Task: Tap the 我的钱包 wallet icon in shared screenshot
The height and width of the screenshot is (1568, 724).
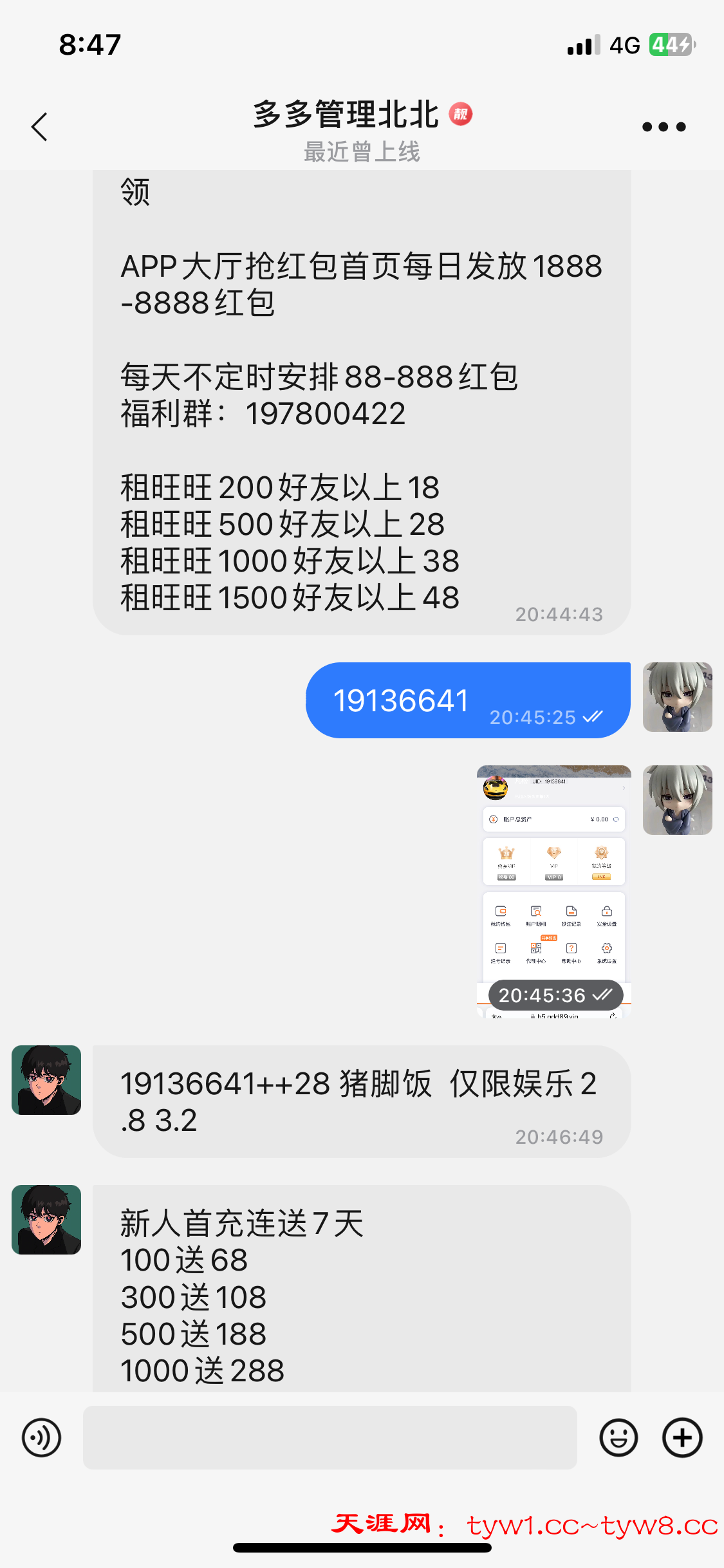Action: (501, 913)
